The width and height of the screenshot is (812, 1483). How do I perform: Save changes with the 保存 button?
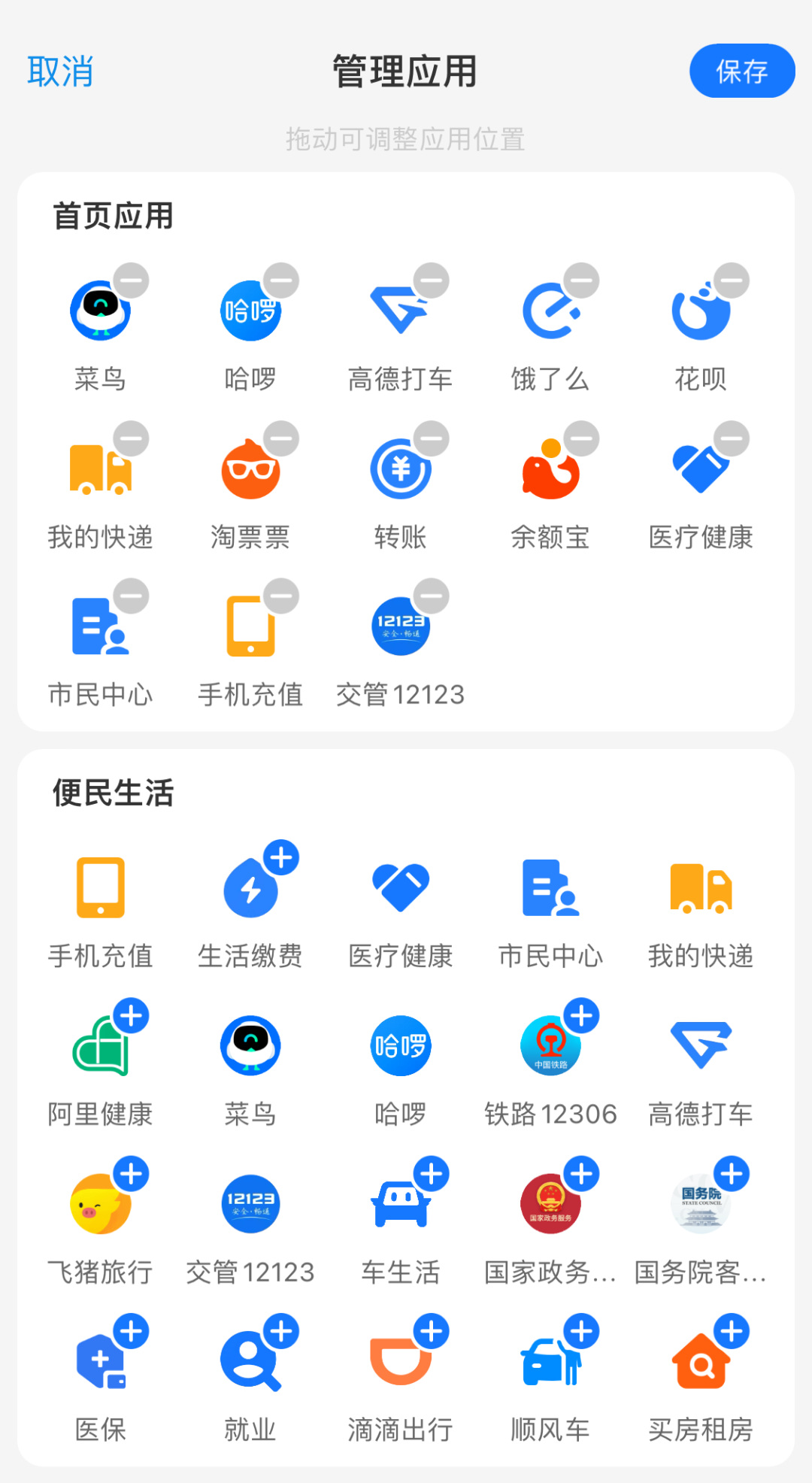(x=741, y=71)
